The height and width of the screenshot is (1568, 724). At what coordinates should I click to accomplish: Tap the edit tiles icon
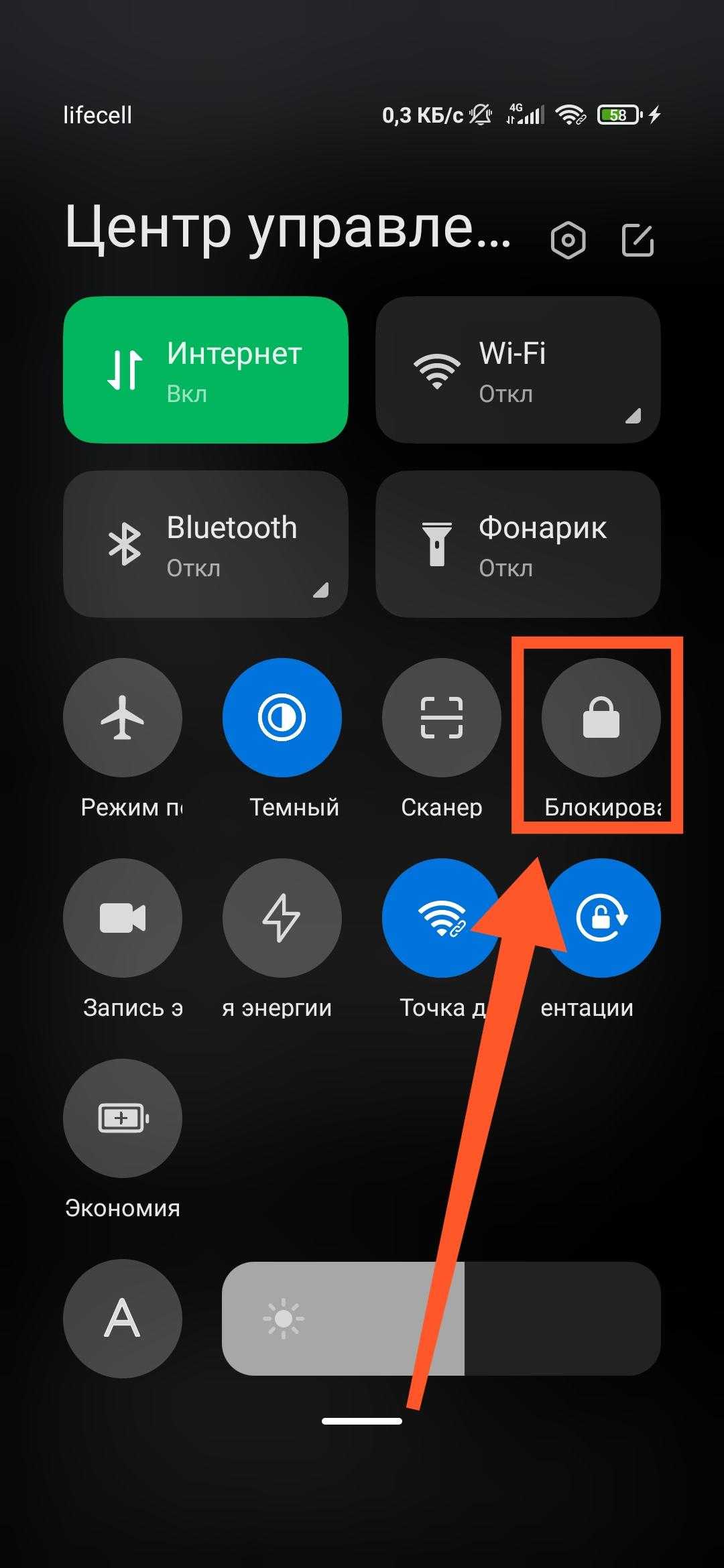click(x=638, y=240)
